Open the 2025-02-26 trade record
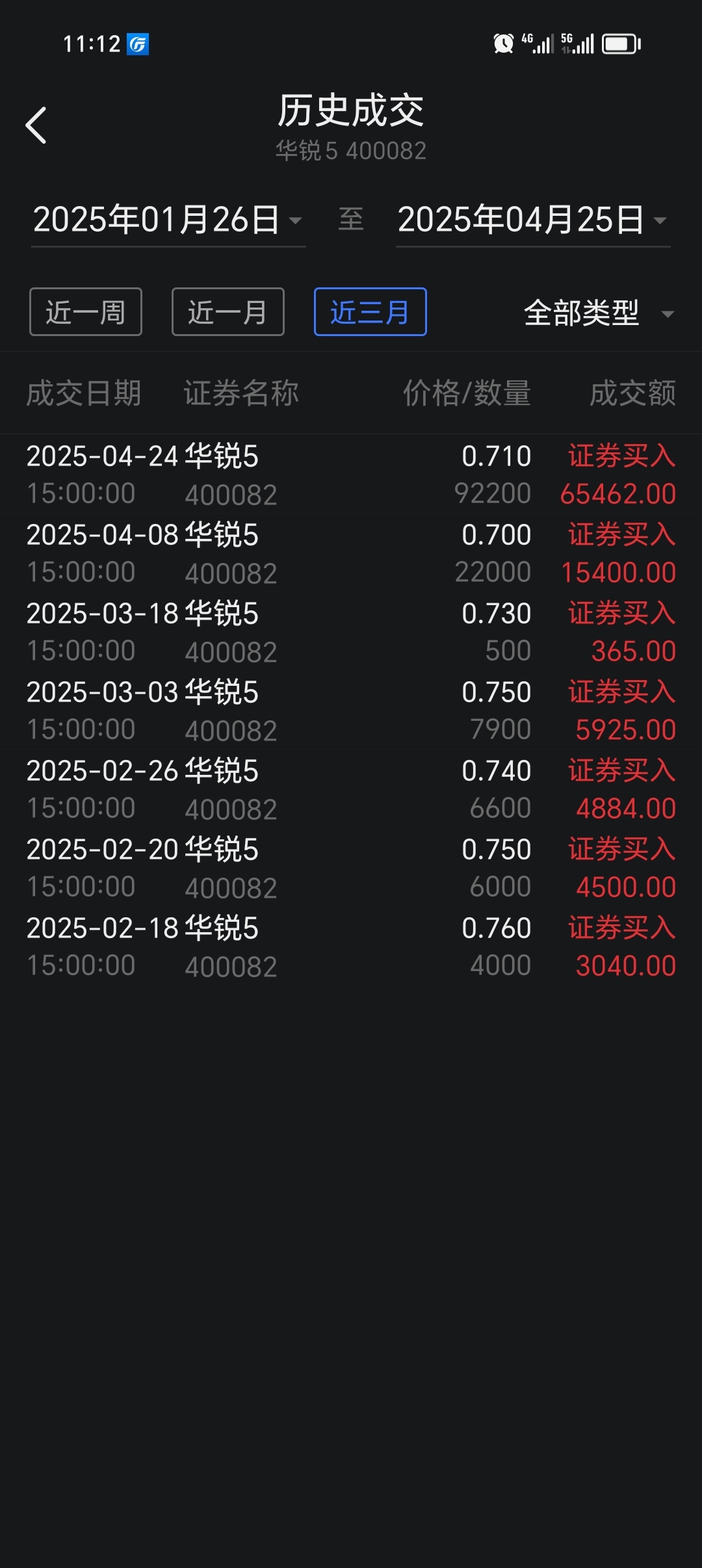The height and width of the screenshot is (1568, 702). coord(351,789)
